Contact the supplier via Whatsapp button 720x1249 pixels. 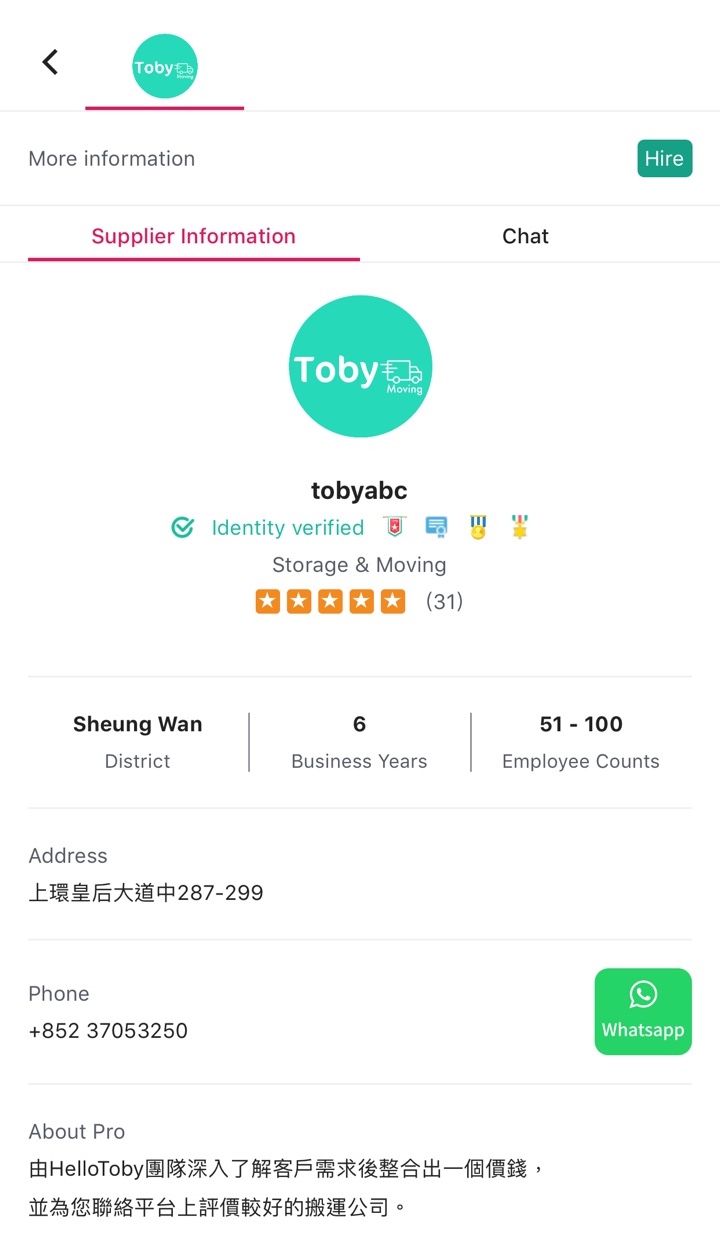(643, 1011)
